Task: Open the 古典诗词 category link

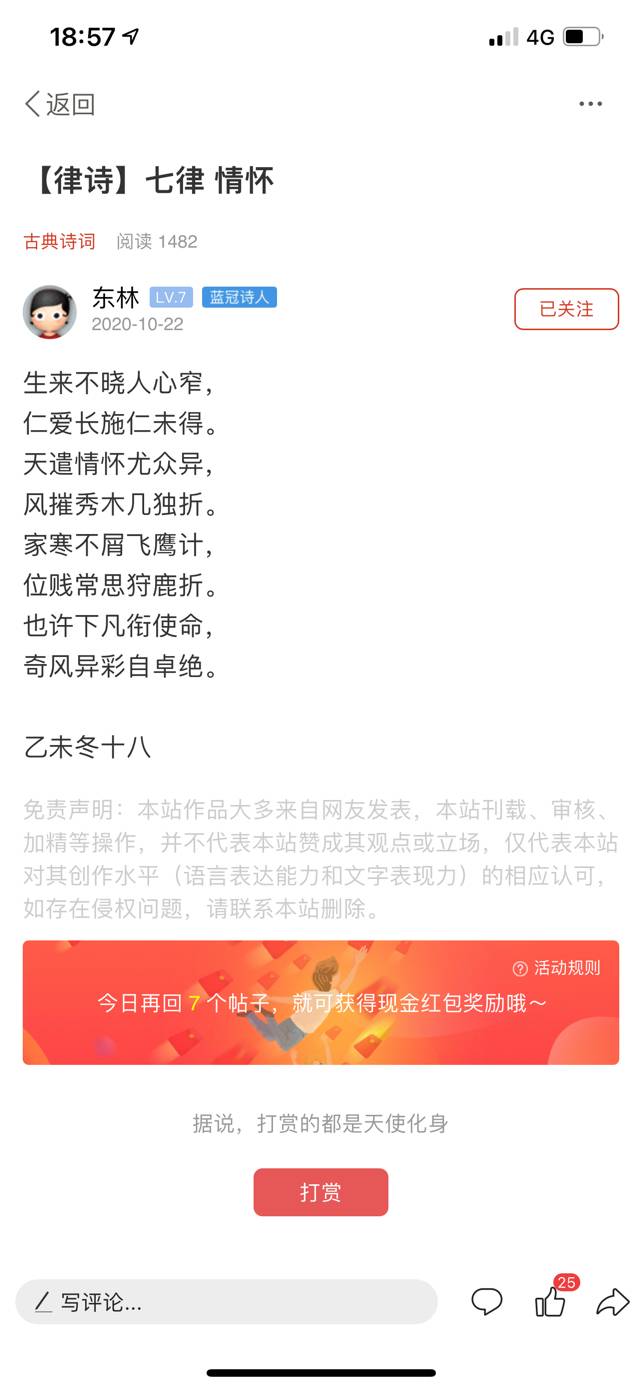Action: [x=60, y=241]
